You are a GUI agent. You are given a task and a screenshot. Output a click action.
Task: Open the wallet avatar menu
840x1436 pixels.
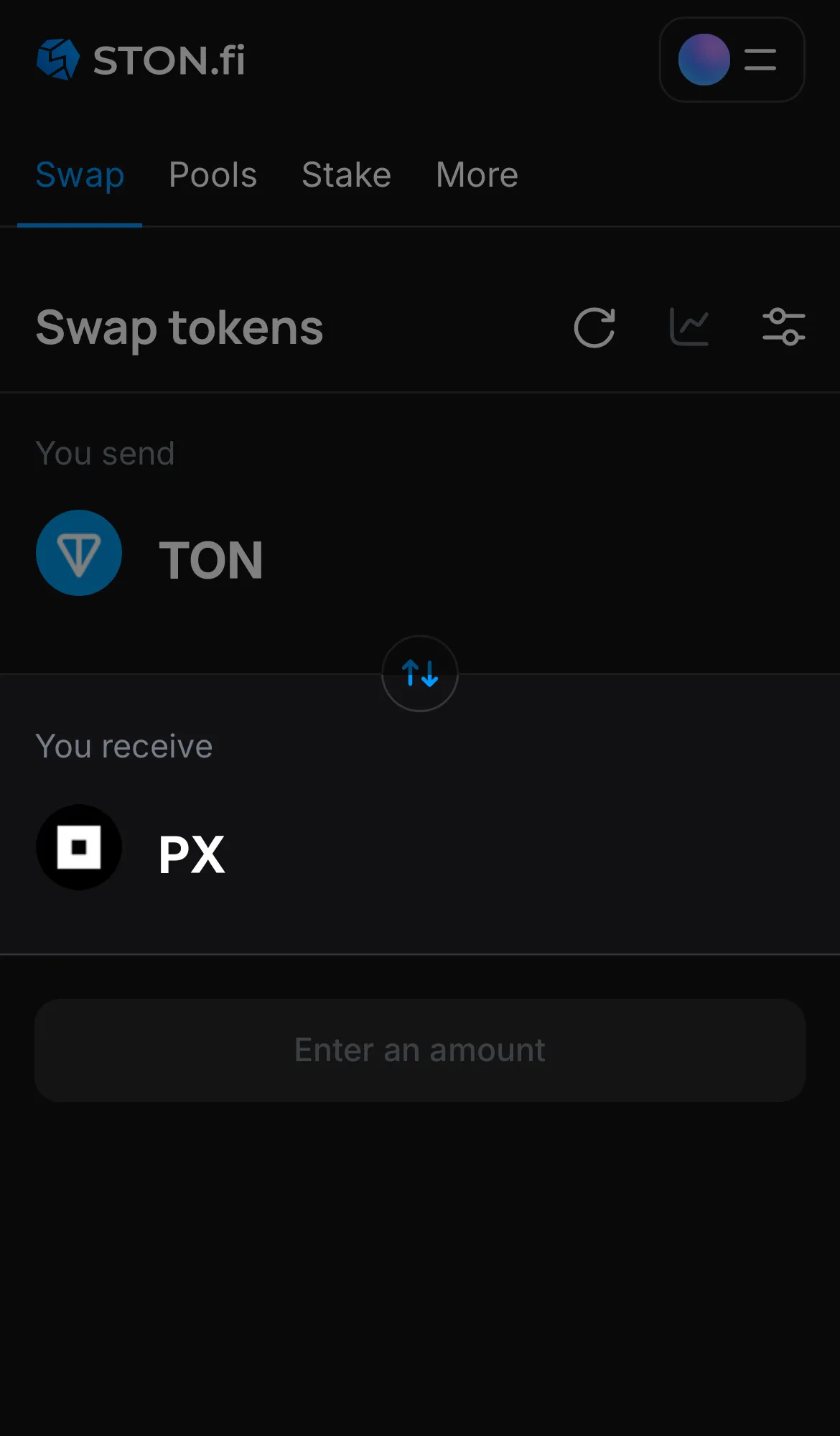[x=704, y=60]
